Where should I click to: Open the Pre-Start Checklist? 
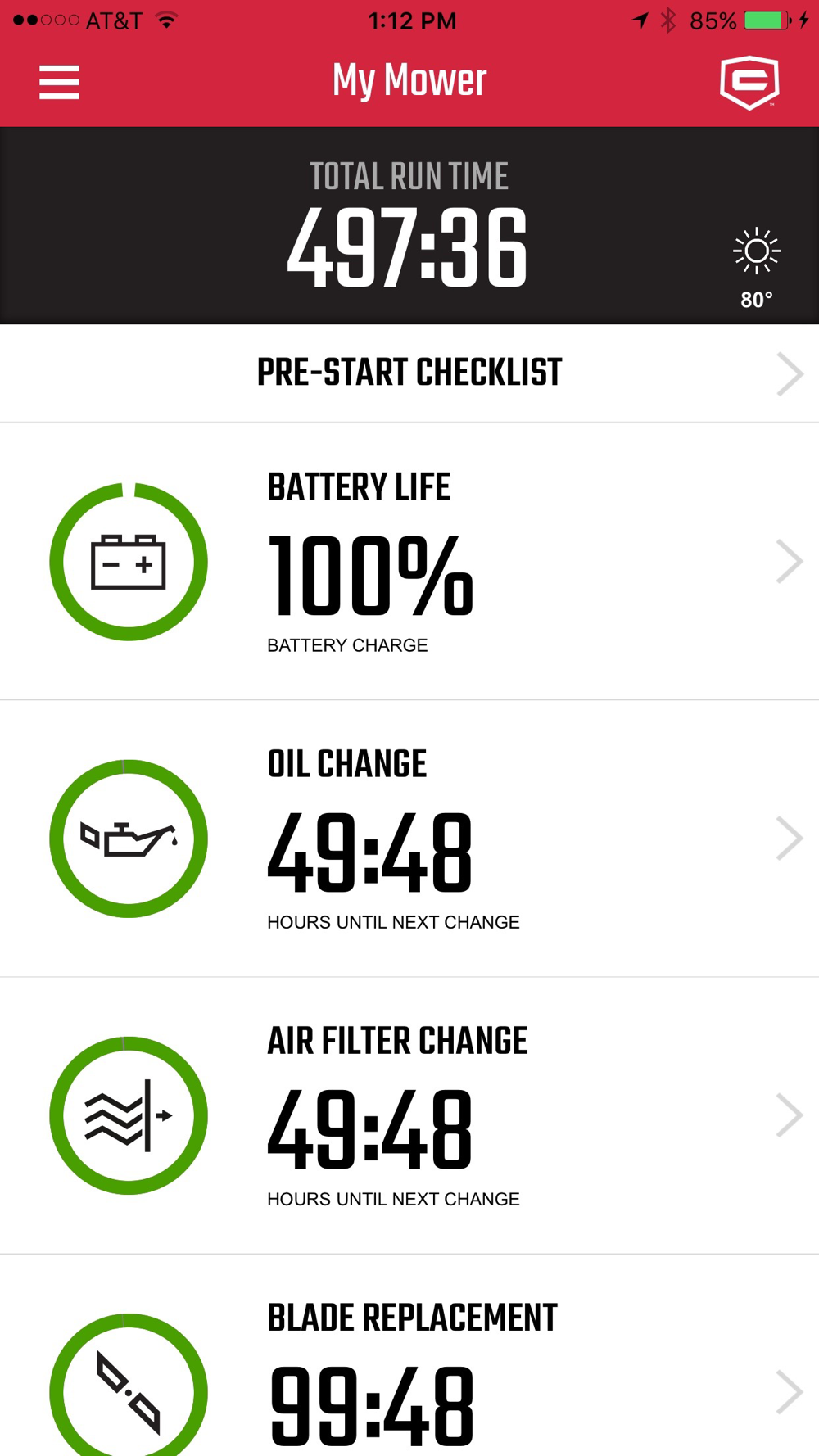[x=409, y=373]
